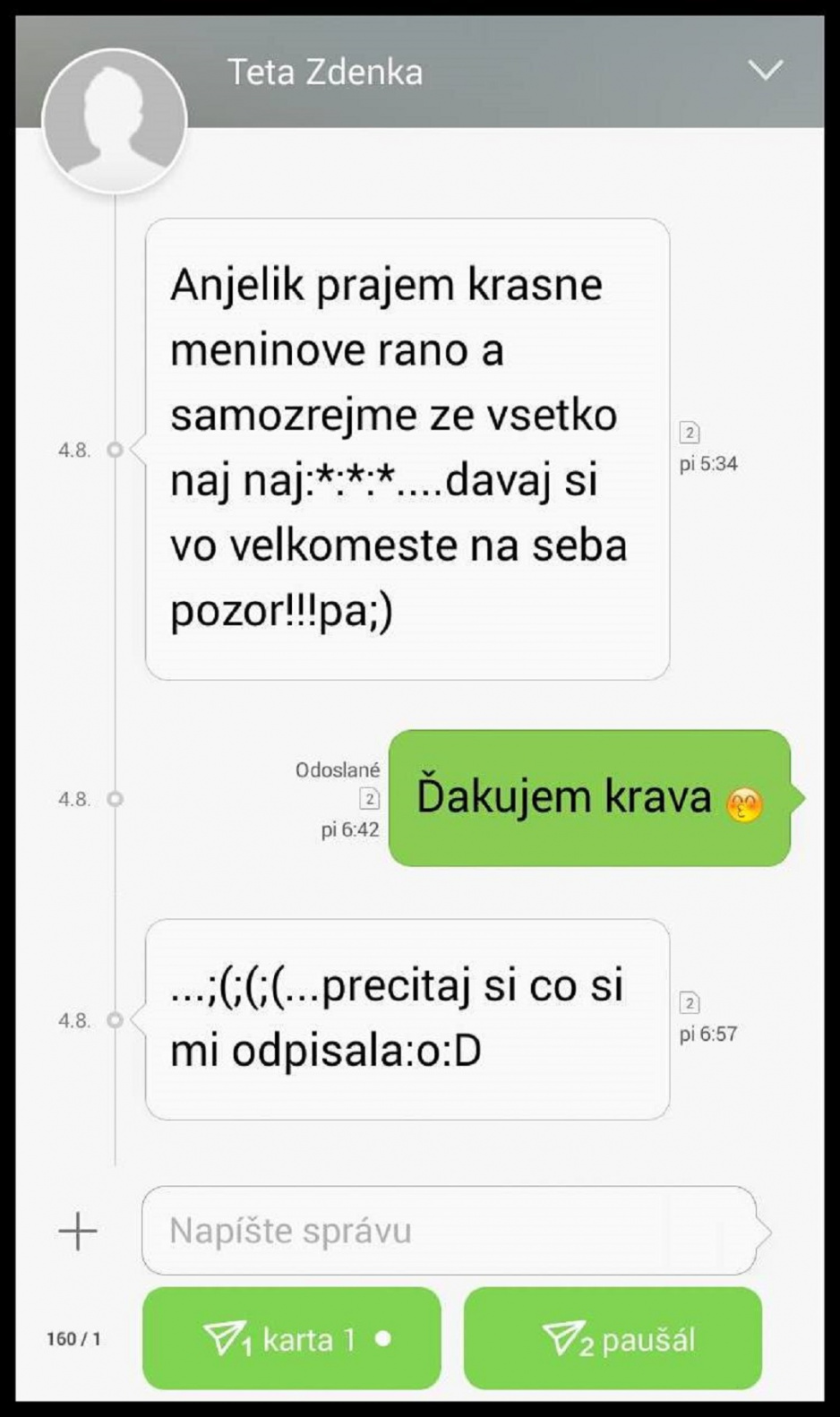Select the Ďakujem krava sent message
Image resolution: width=840 pixels, height=1417 pixels.
coord(590,798)
